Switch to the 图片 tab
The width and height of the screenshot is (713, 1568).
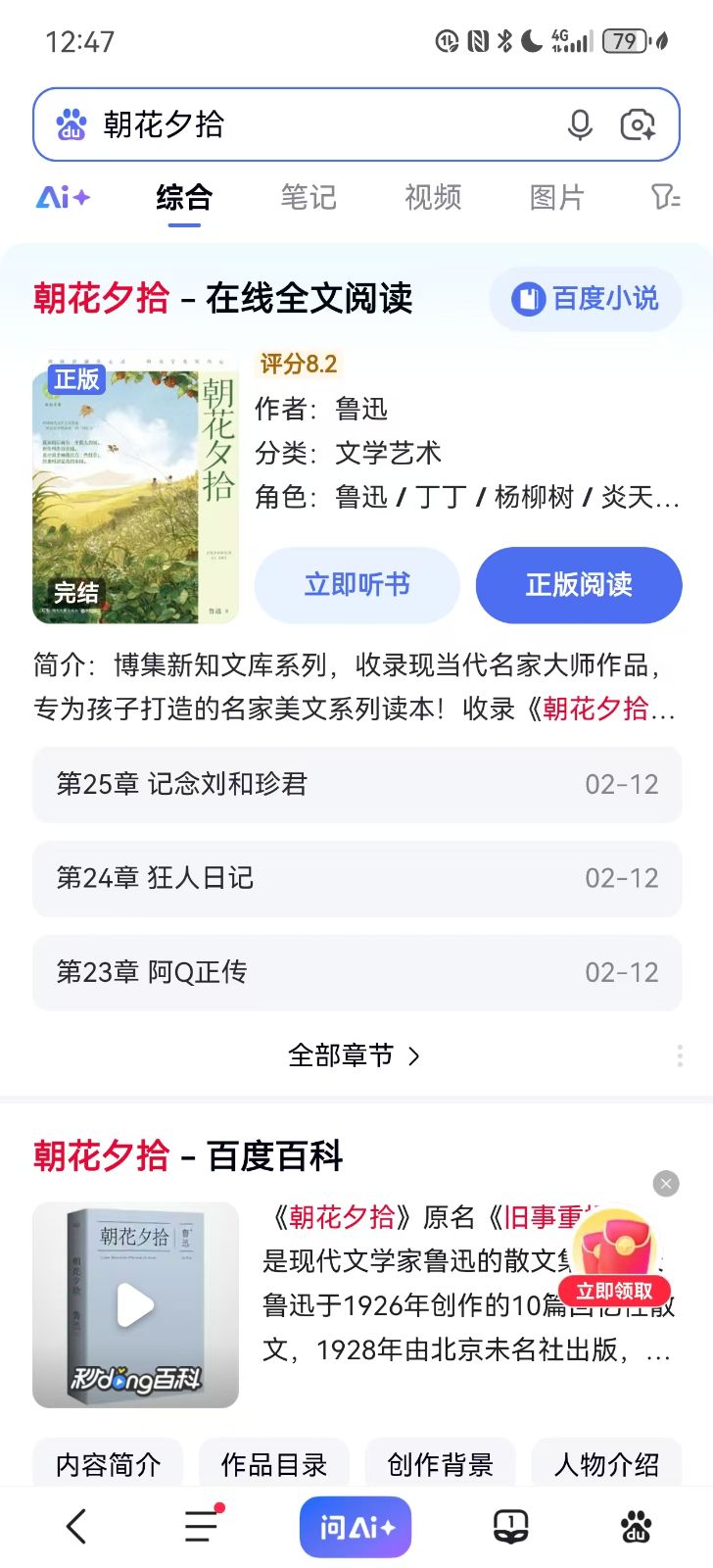click(556, 197)
